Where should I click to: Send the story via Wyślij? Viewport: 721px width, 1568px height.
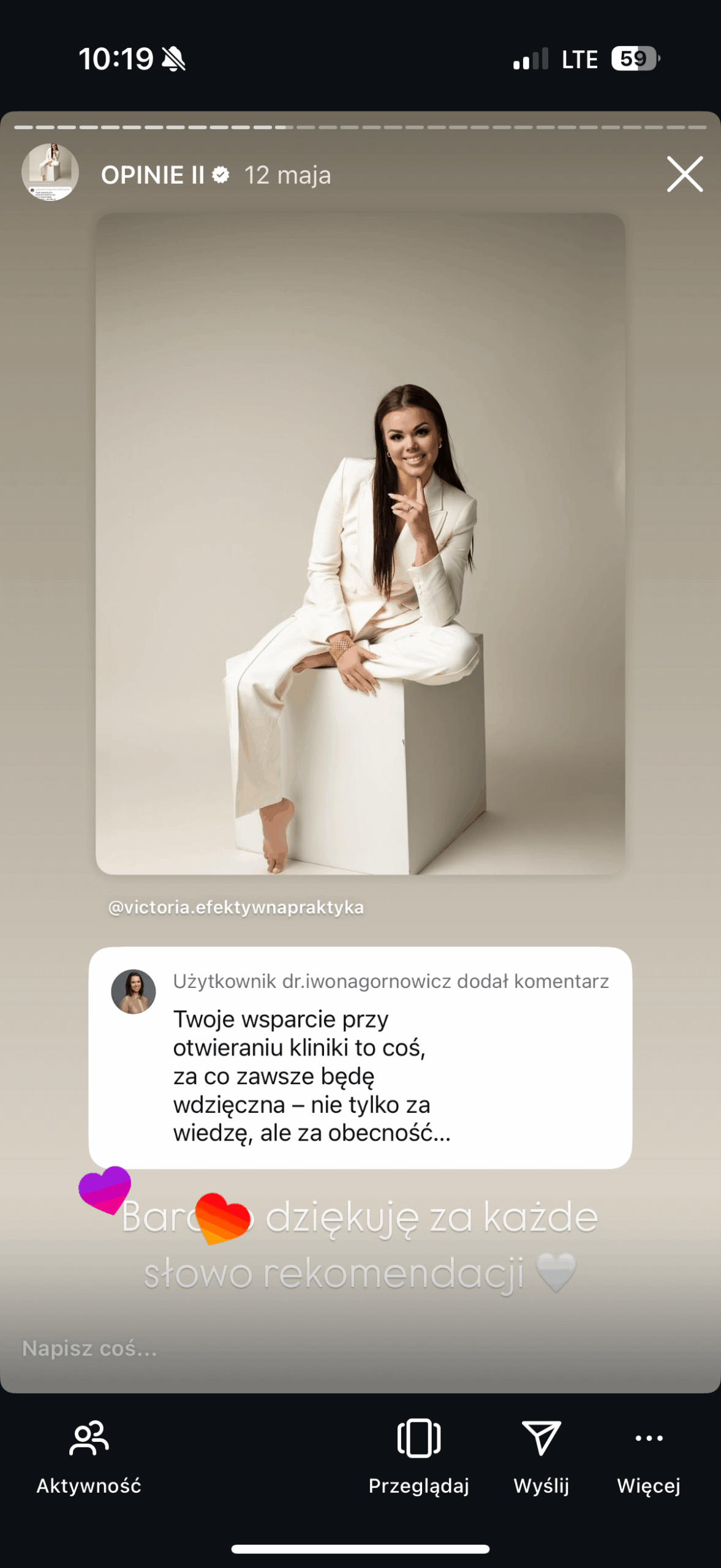[541, 1457]
